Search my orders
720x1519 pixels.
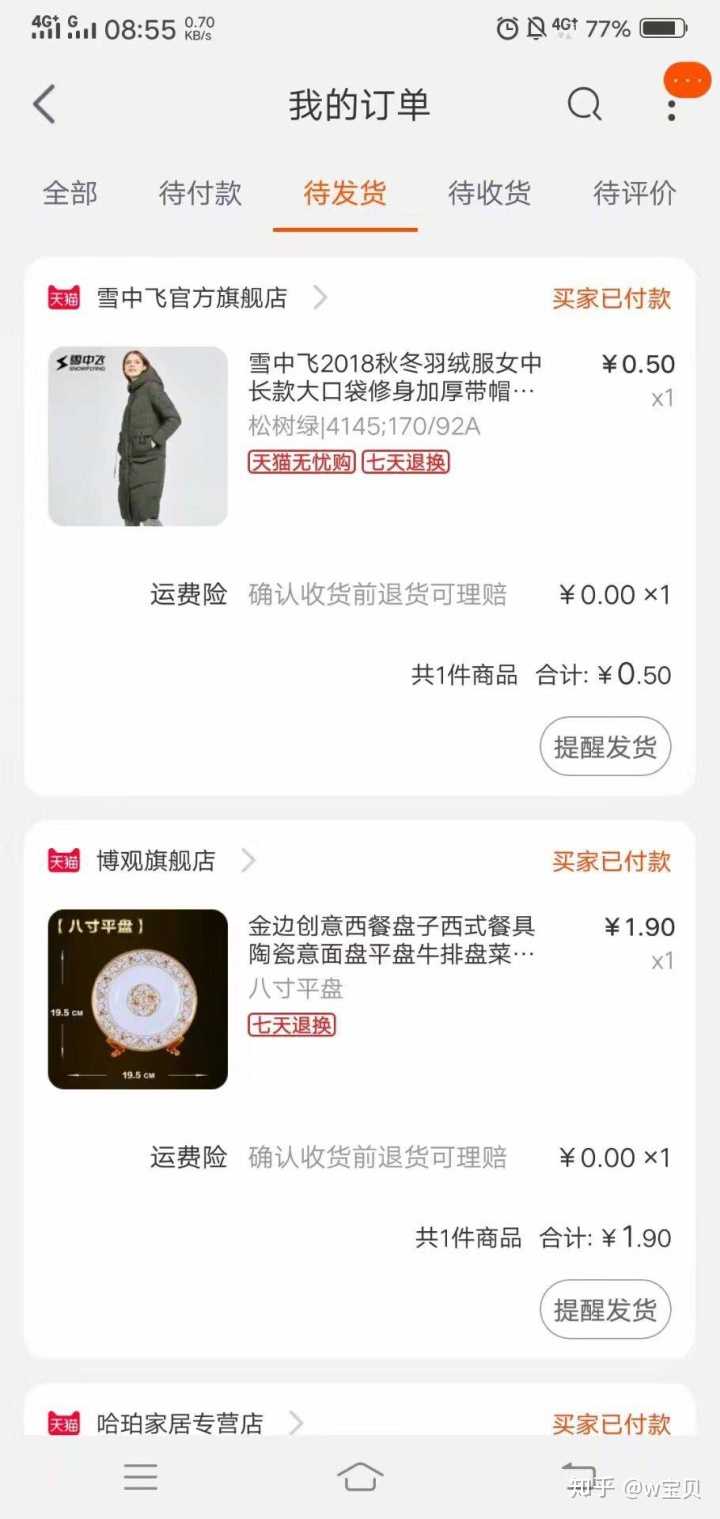pos(584,104)
